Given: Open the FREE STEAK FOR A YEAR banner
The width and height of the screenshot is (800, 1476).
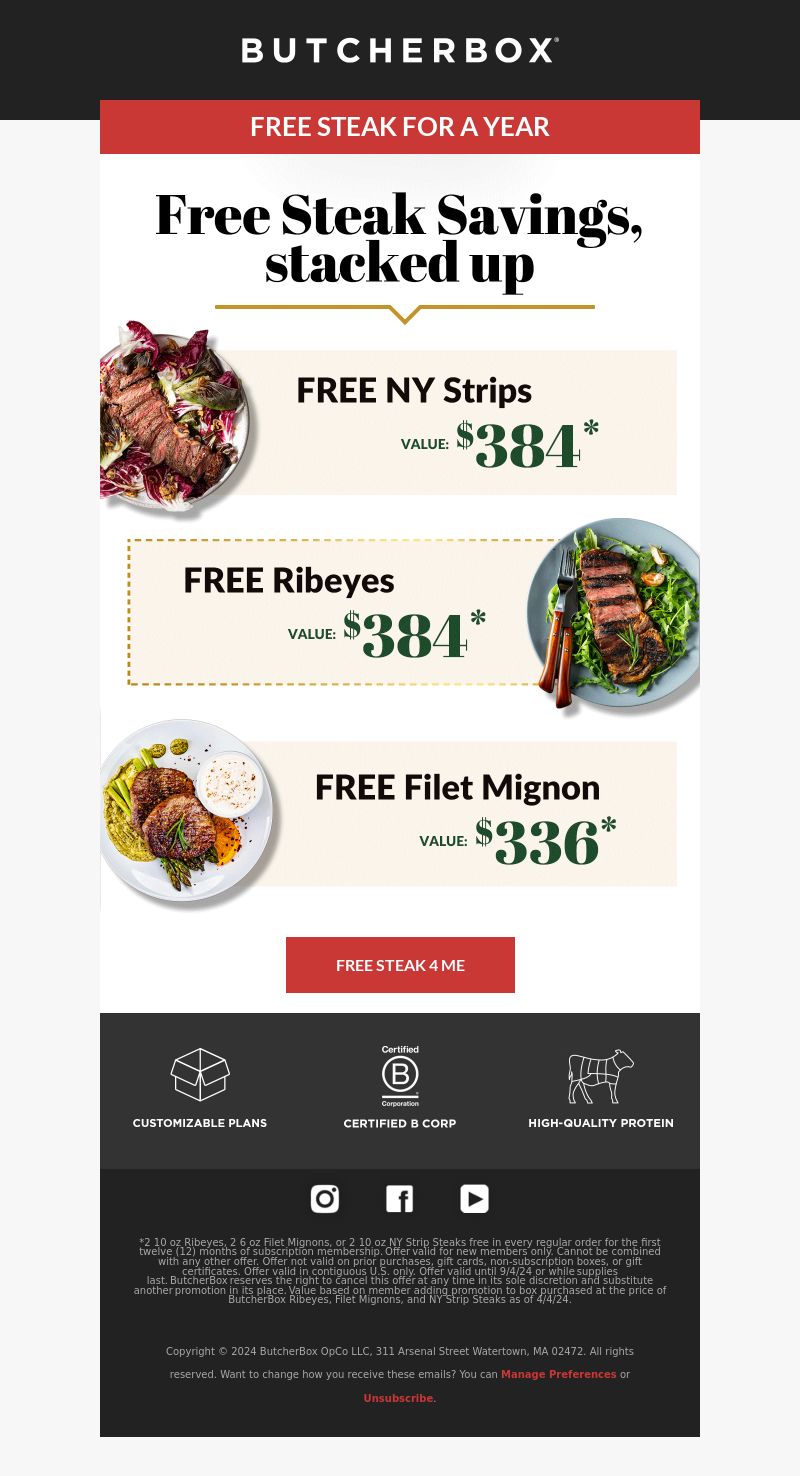Looking at the screenshot, I should pos(400,127).
